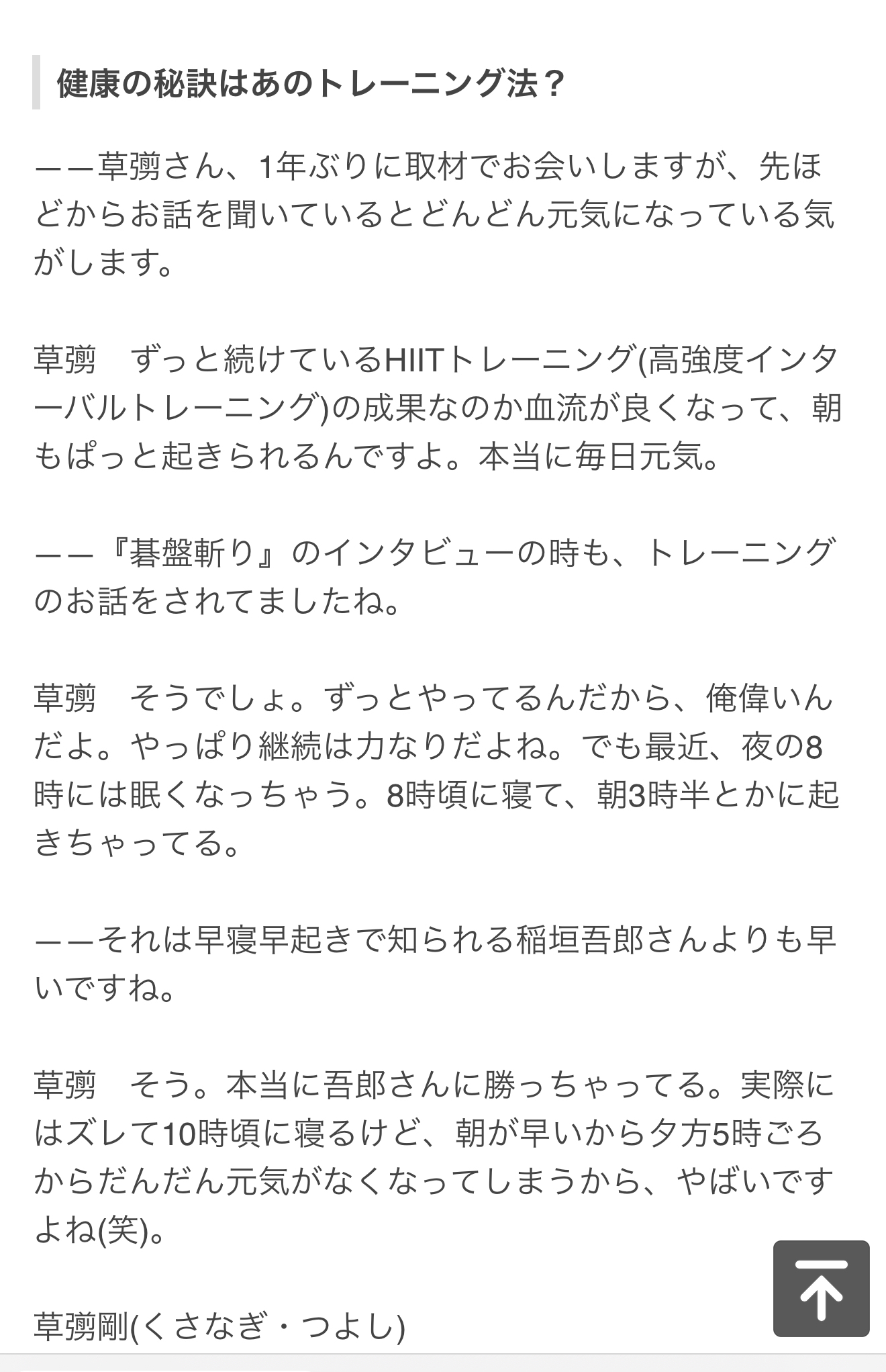Tap the scroll-to-top arrow button
This screenshot has width=886, height=1372.
click(821, 1288)
